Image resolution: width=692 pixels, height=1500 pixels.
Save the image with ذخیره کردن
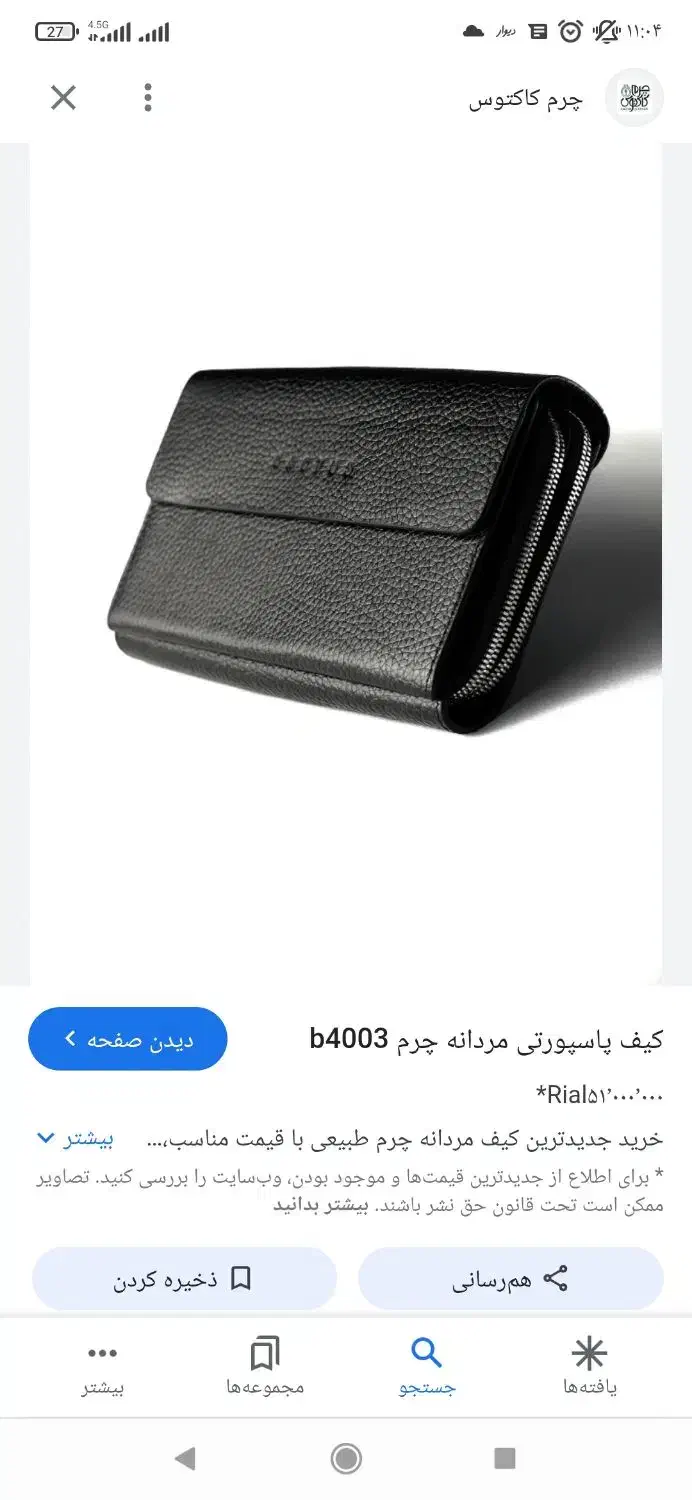click(184, 1279)
